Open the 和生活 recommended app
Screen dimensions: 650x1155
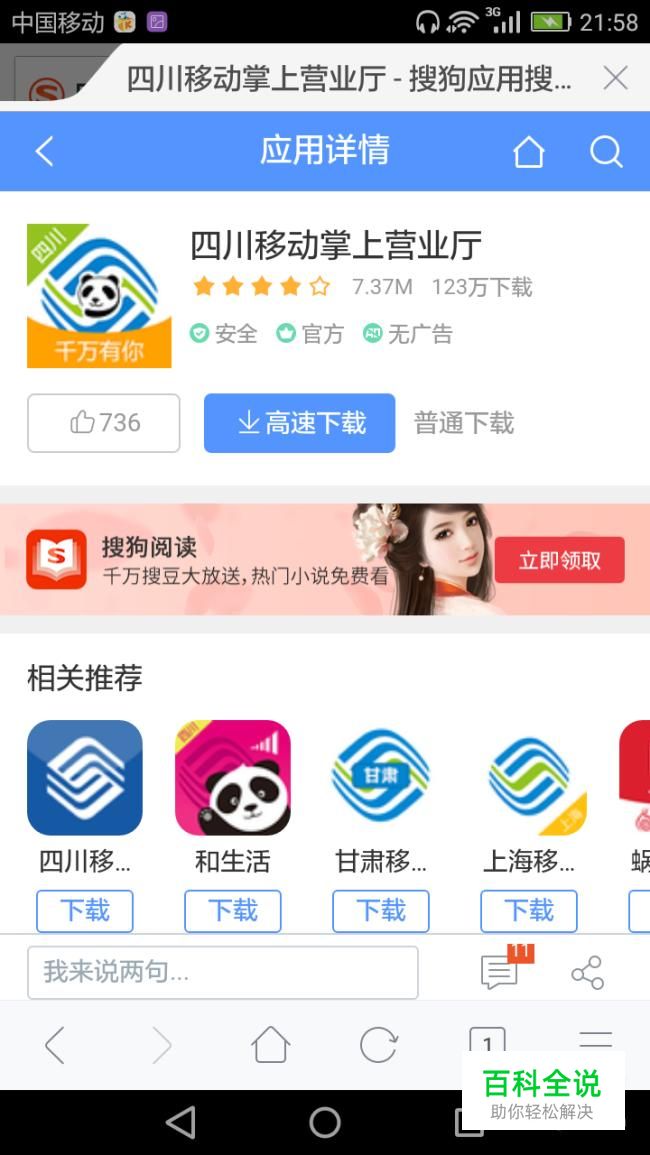[233, 778]
